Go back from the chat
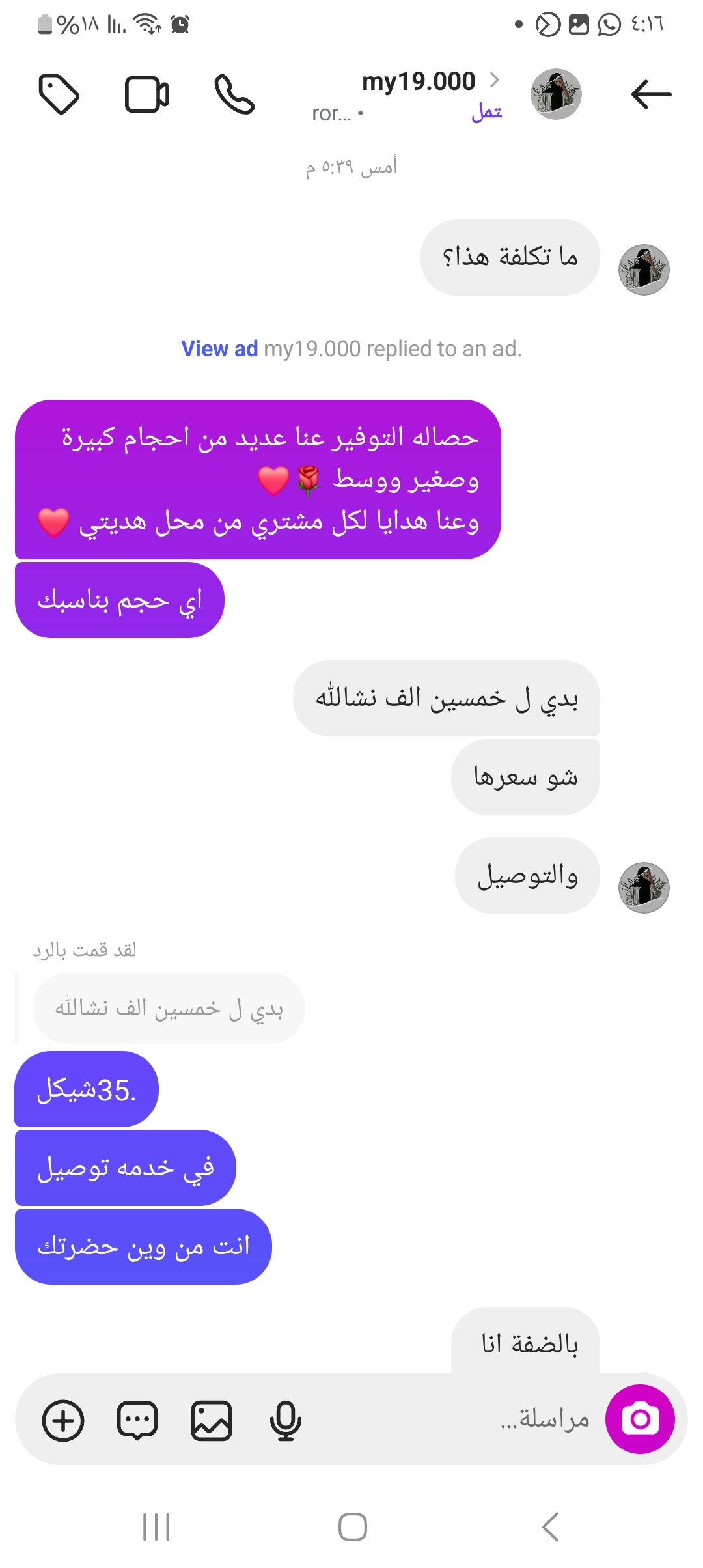 651,95
